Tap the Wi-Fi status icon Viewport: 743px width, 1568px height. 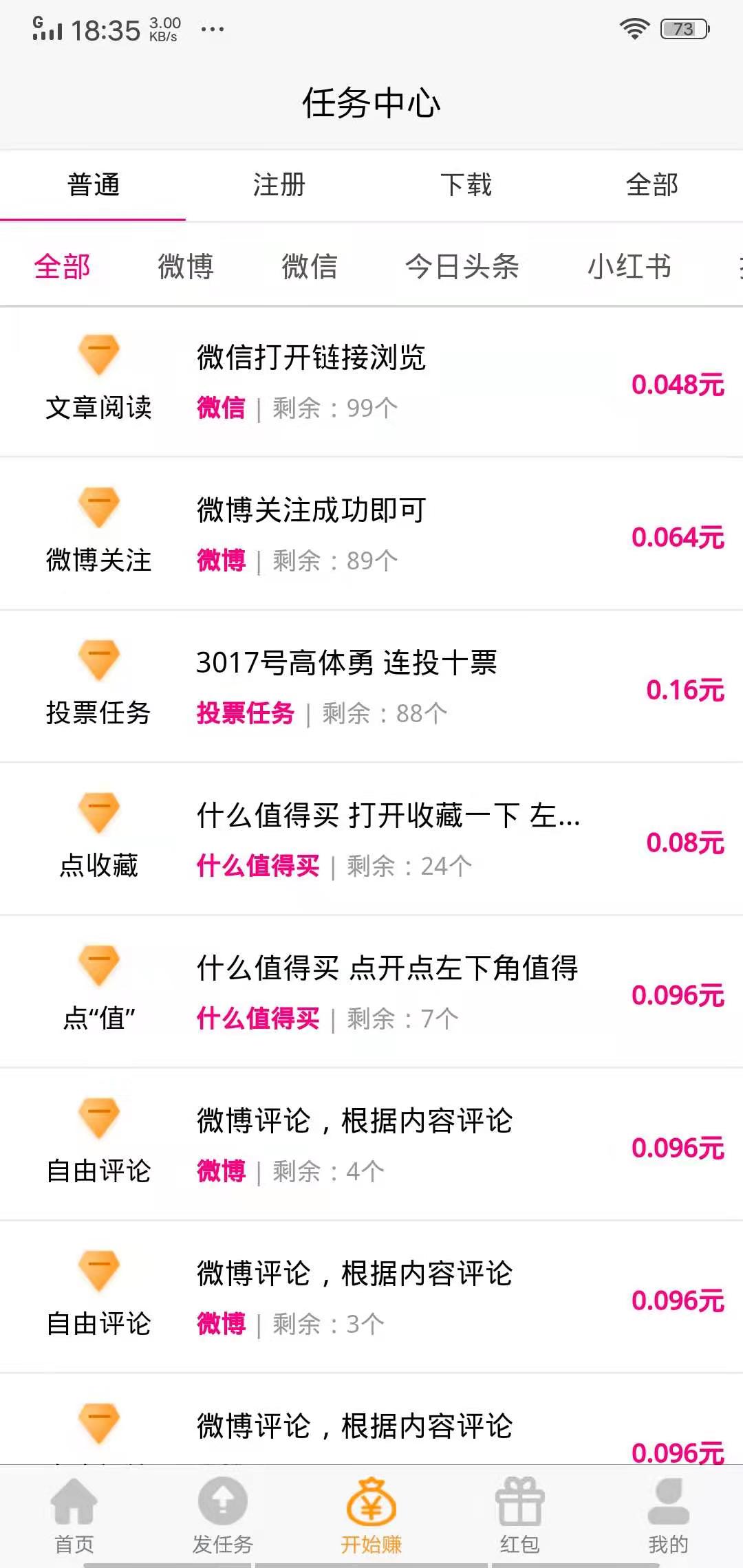click(634, 28)
